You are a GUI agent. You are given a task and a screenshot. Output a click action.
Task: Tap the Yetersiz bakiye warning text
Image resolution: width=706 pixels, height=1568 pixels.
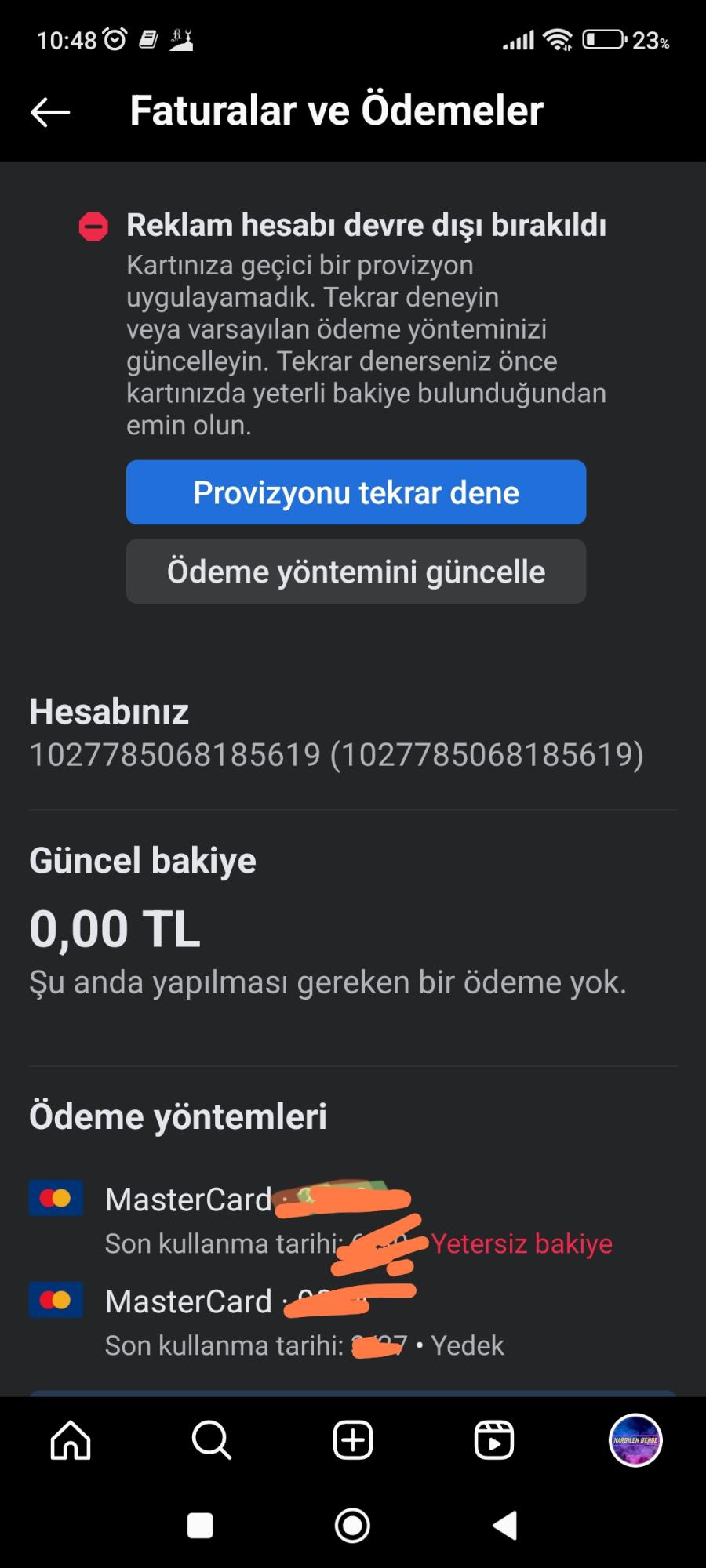pyautogui.click(x=522, y=1244)
